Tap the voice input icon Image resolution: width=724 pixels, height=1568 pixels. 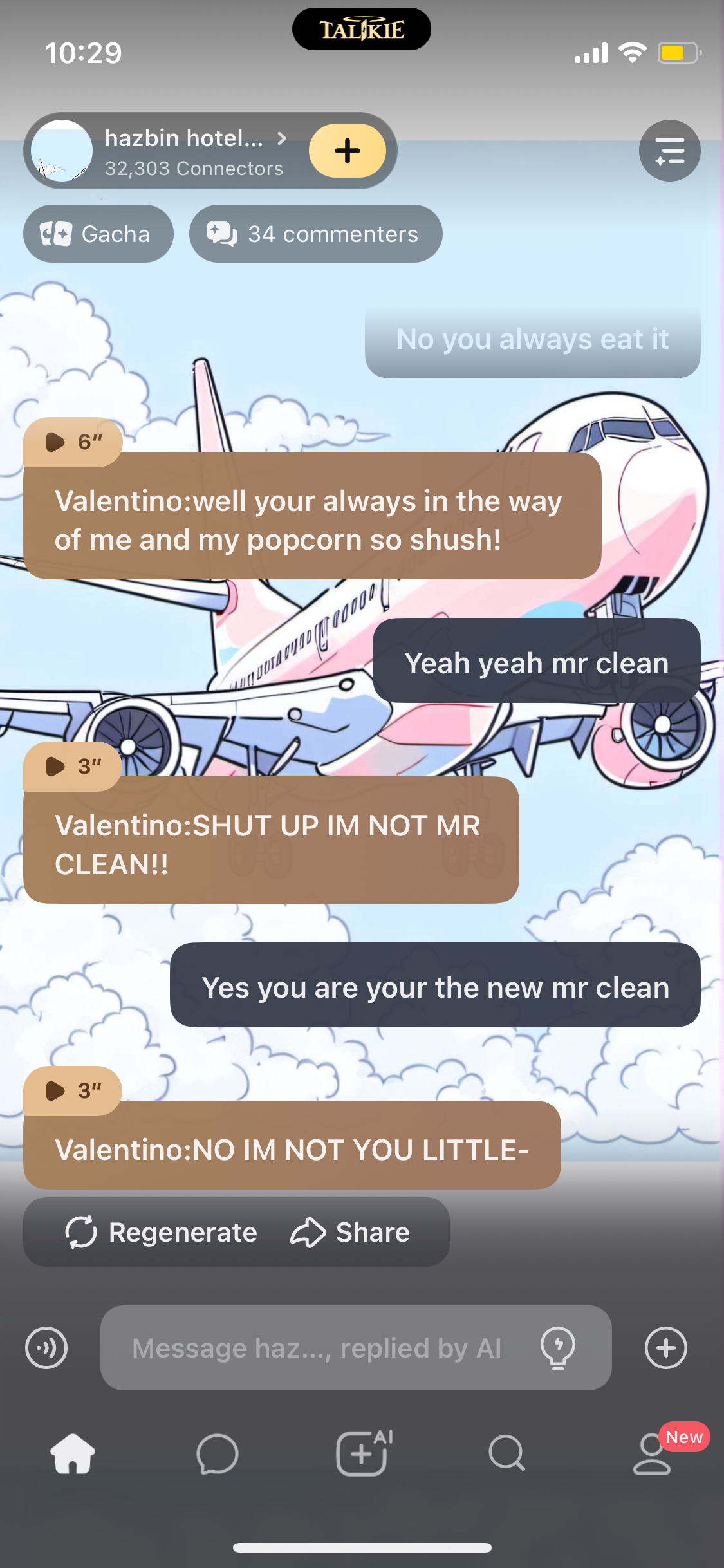[46, 1348]
